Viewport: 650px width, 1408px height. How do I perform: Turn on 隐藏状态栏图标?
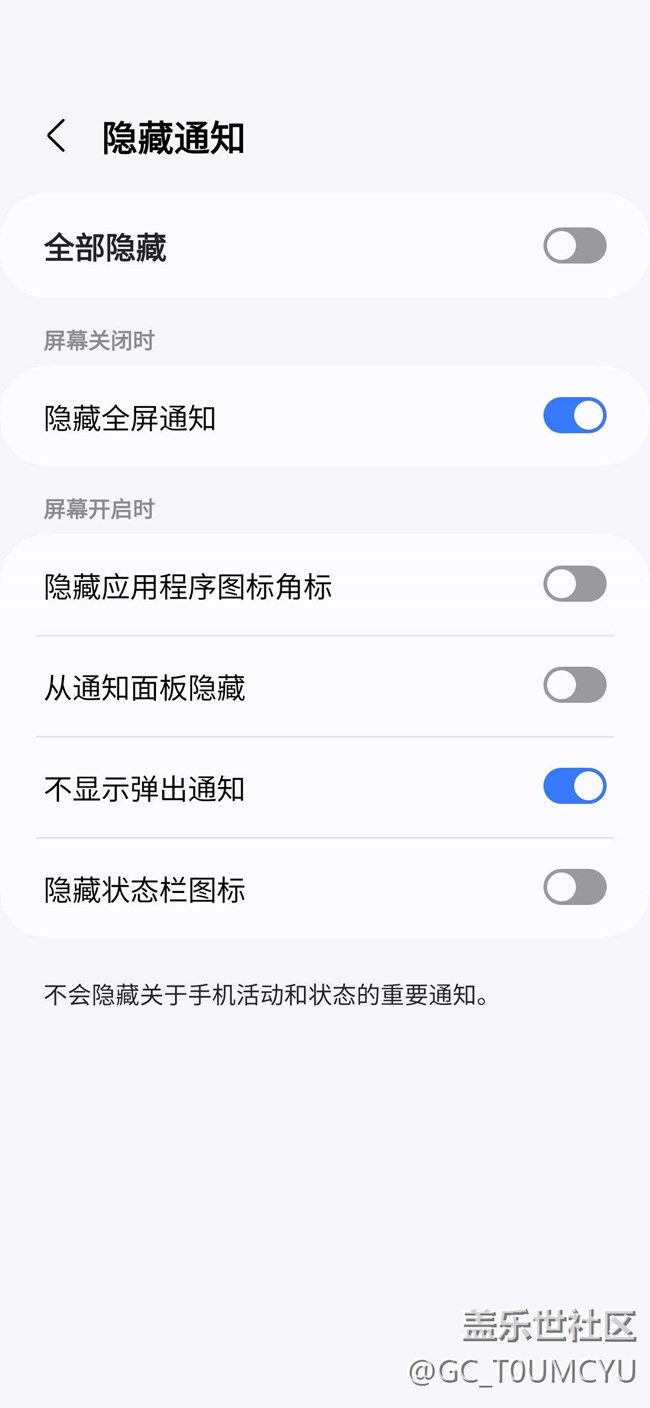(x=574, y=888)
